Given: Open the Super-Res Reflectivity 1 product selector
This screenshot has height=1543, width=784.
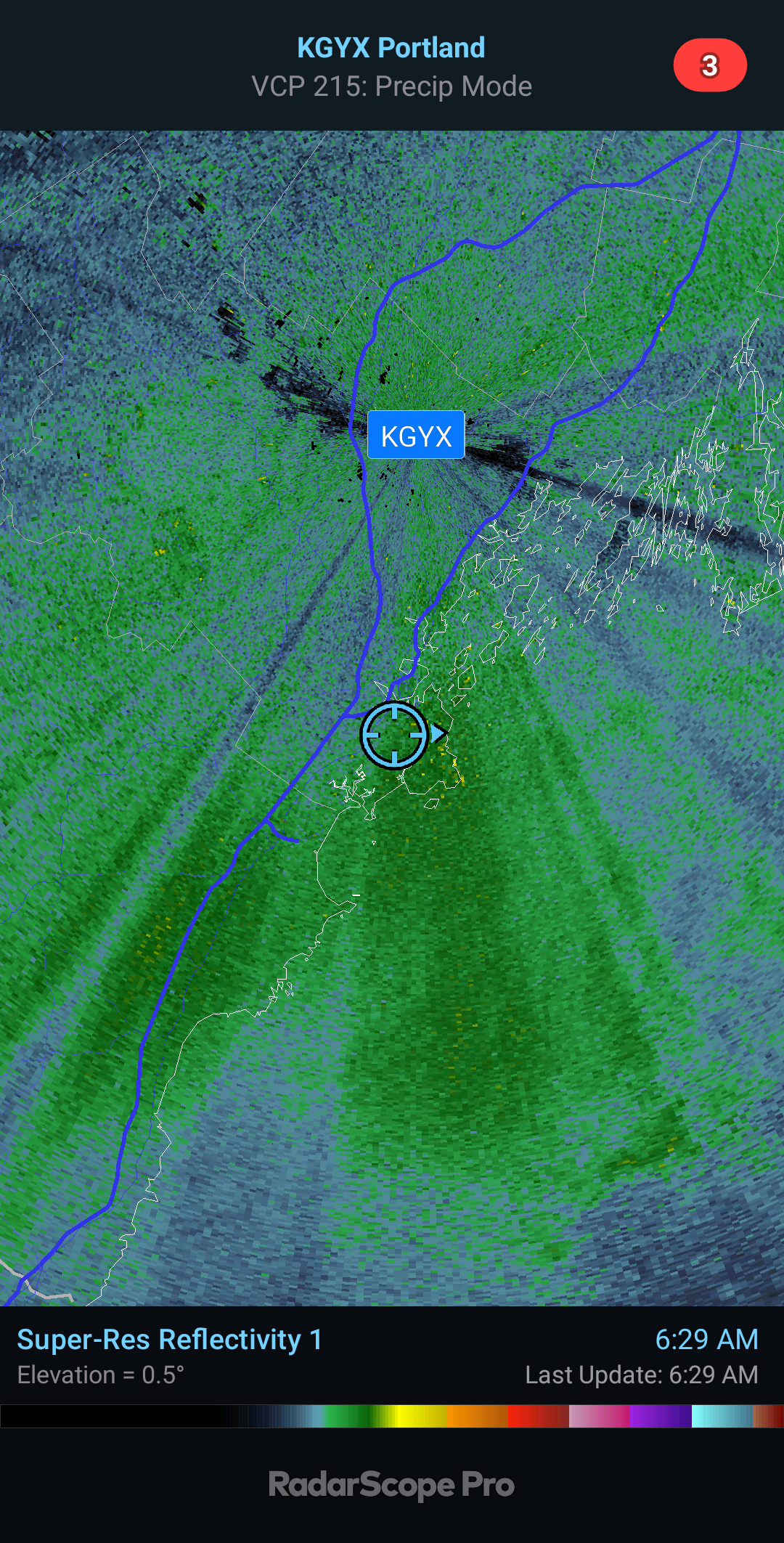Looking at the screenshot, I should (170, 1340).
